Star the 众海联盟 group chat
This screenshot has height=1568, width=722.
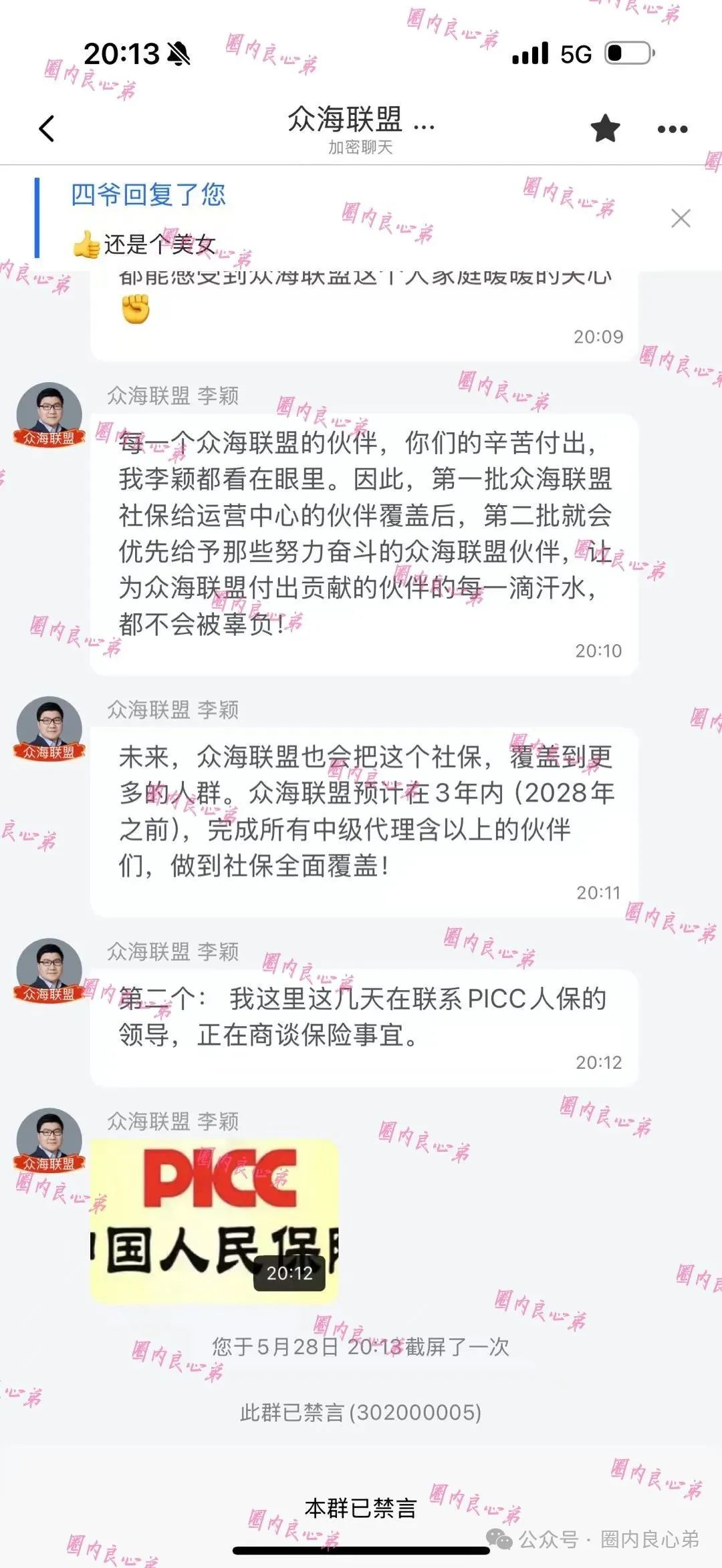coord(605,128)
